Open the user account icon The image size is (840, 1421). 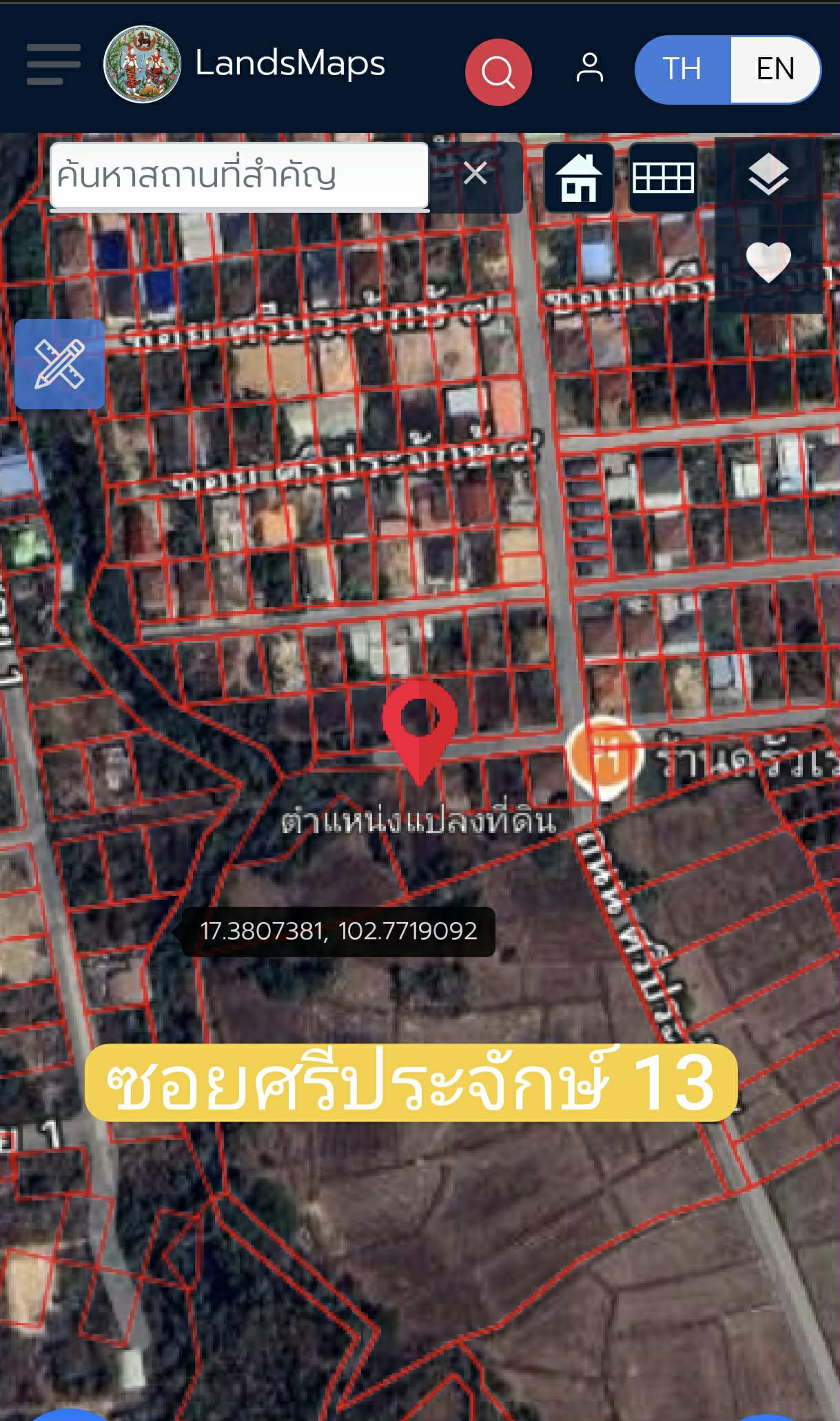point(589,68)
